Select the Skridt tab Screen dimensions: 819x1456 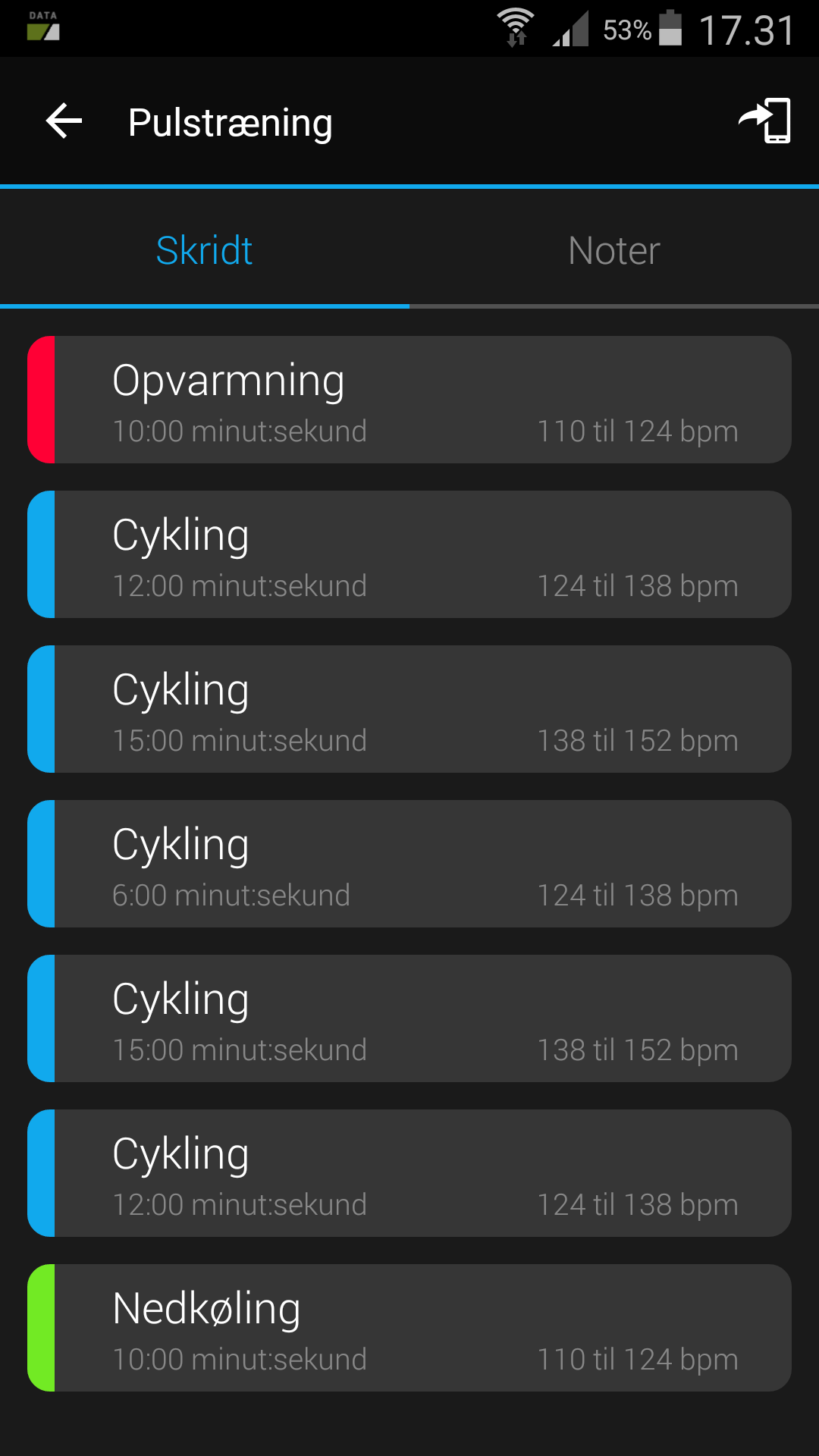pos(205,250)
